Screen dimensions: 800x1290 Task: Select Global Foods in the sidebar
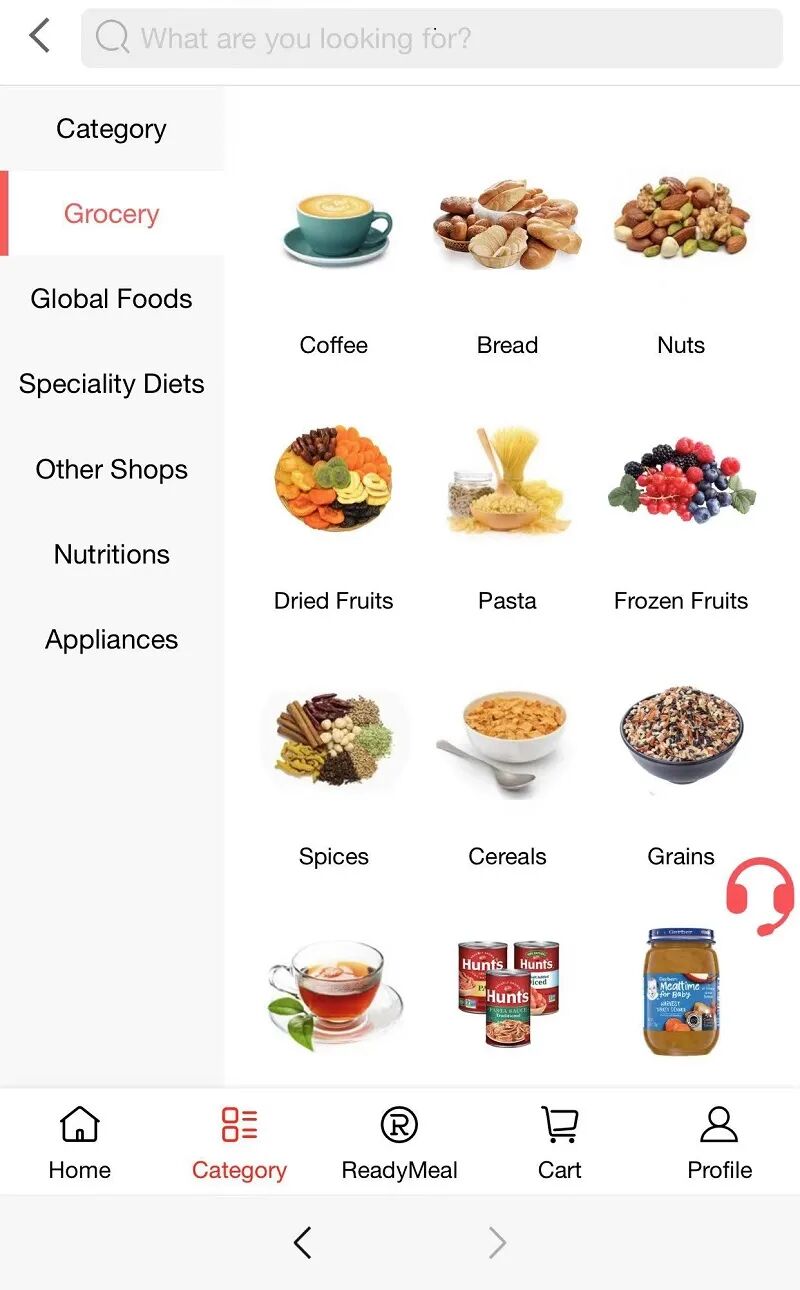tap(111, 299)
